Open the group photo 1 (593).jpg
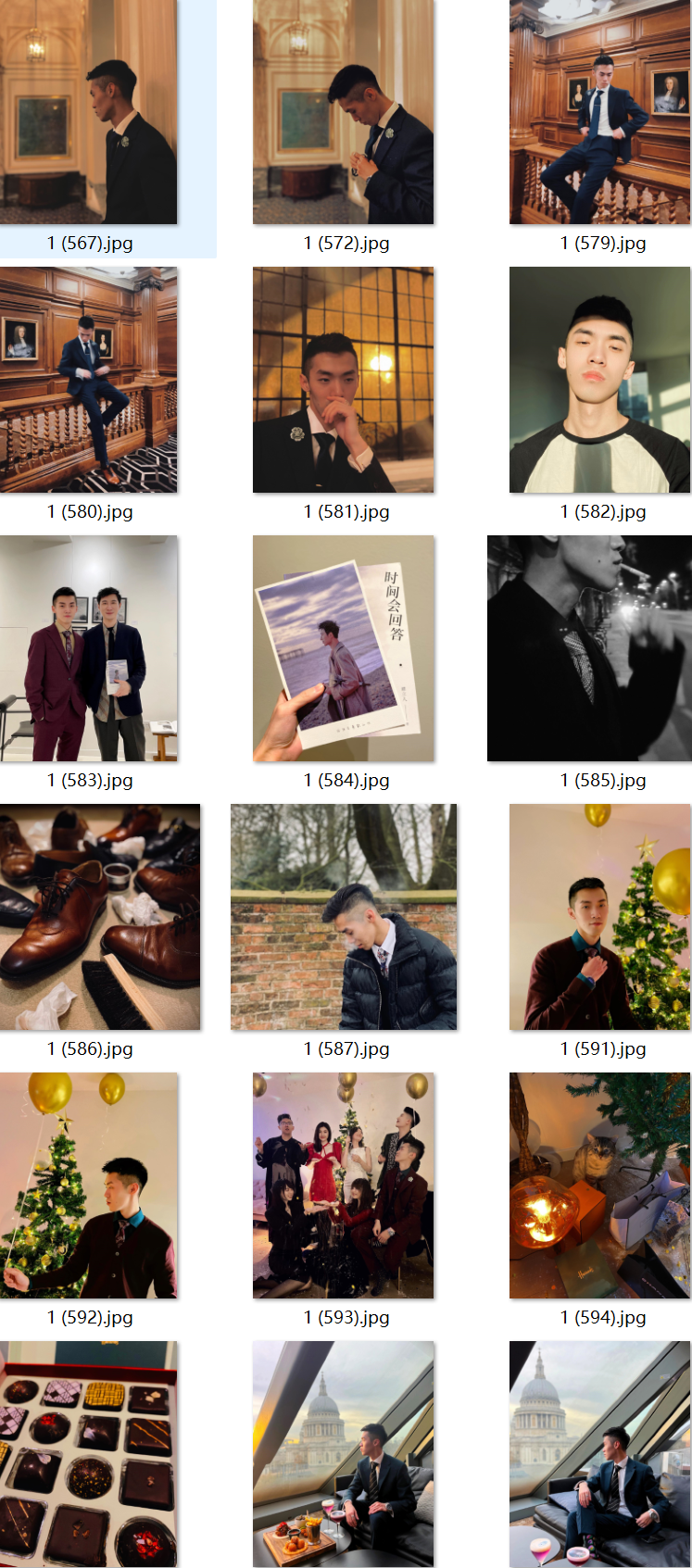Viewport: 692px width, 1568px height. (343, 1185)
